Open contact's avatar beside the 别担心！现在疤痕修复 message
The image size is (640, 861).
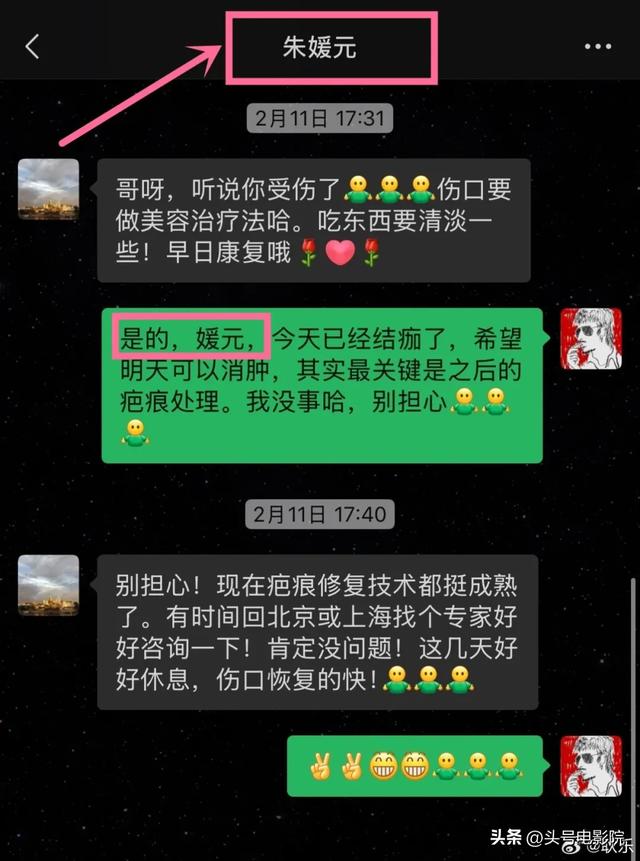[x=48, y=586]
